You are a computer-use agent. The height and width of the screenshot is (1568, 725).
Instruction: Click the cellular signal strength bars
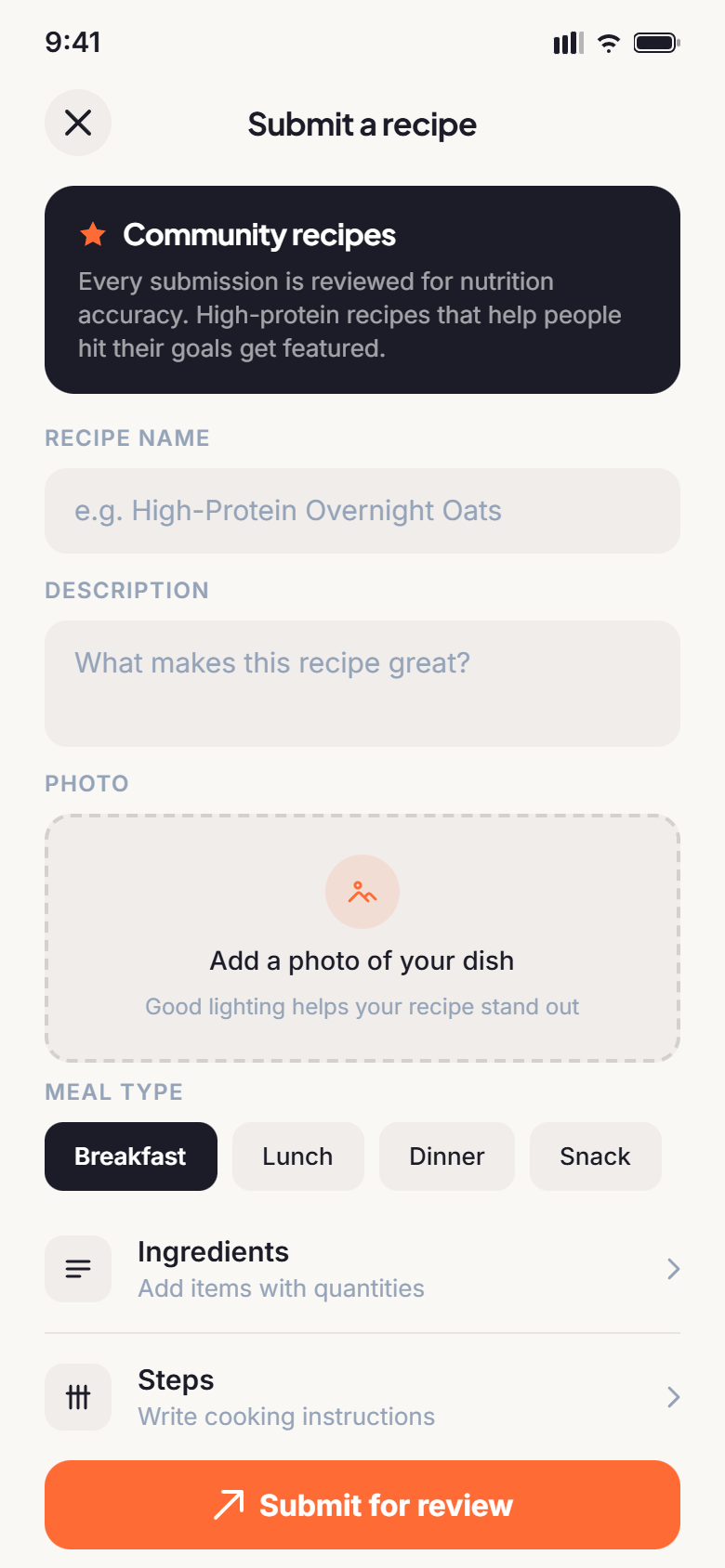coord(568,42)
